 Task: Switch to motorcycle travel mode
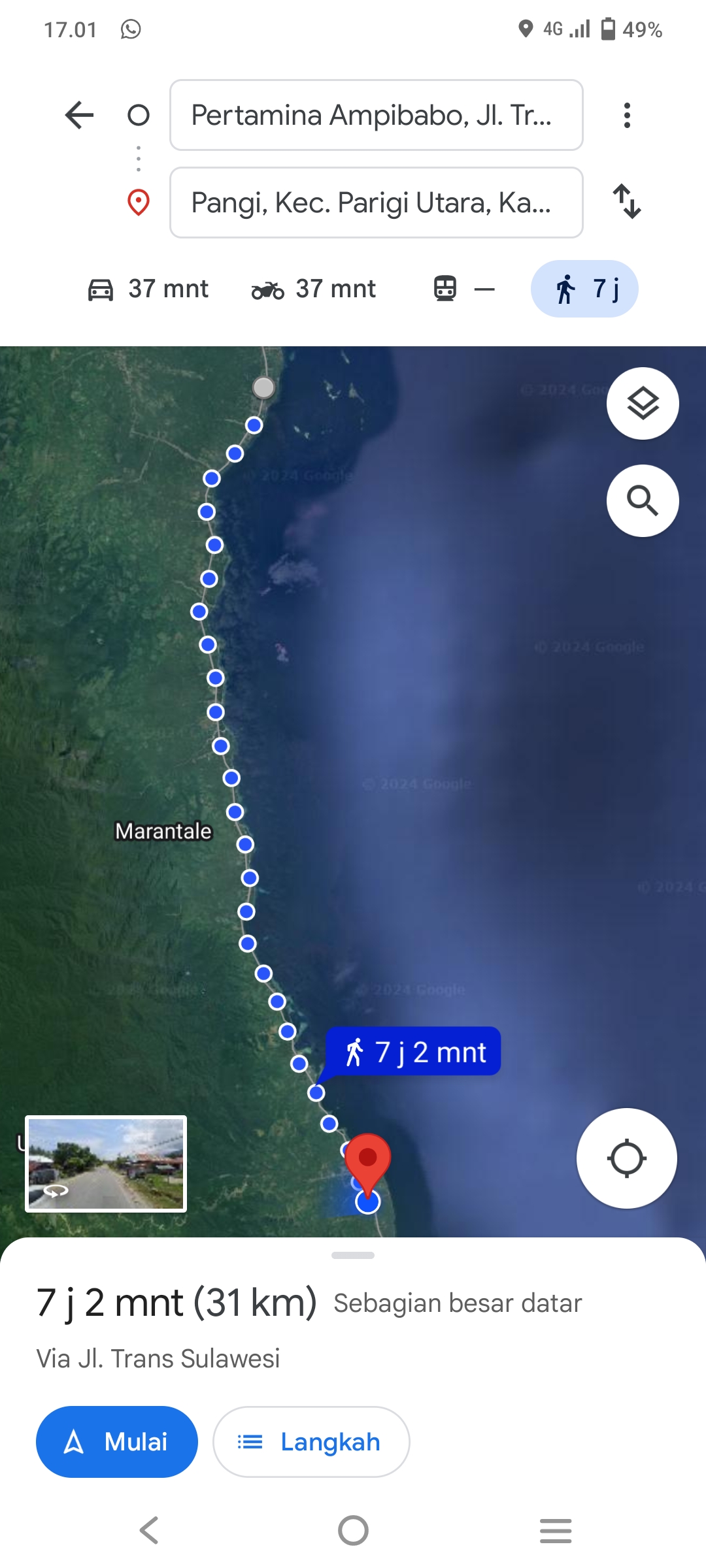click(x=314, y=289)
